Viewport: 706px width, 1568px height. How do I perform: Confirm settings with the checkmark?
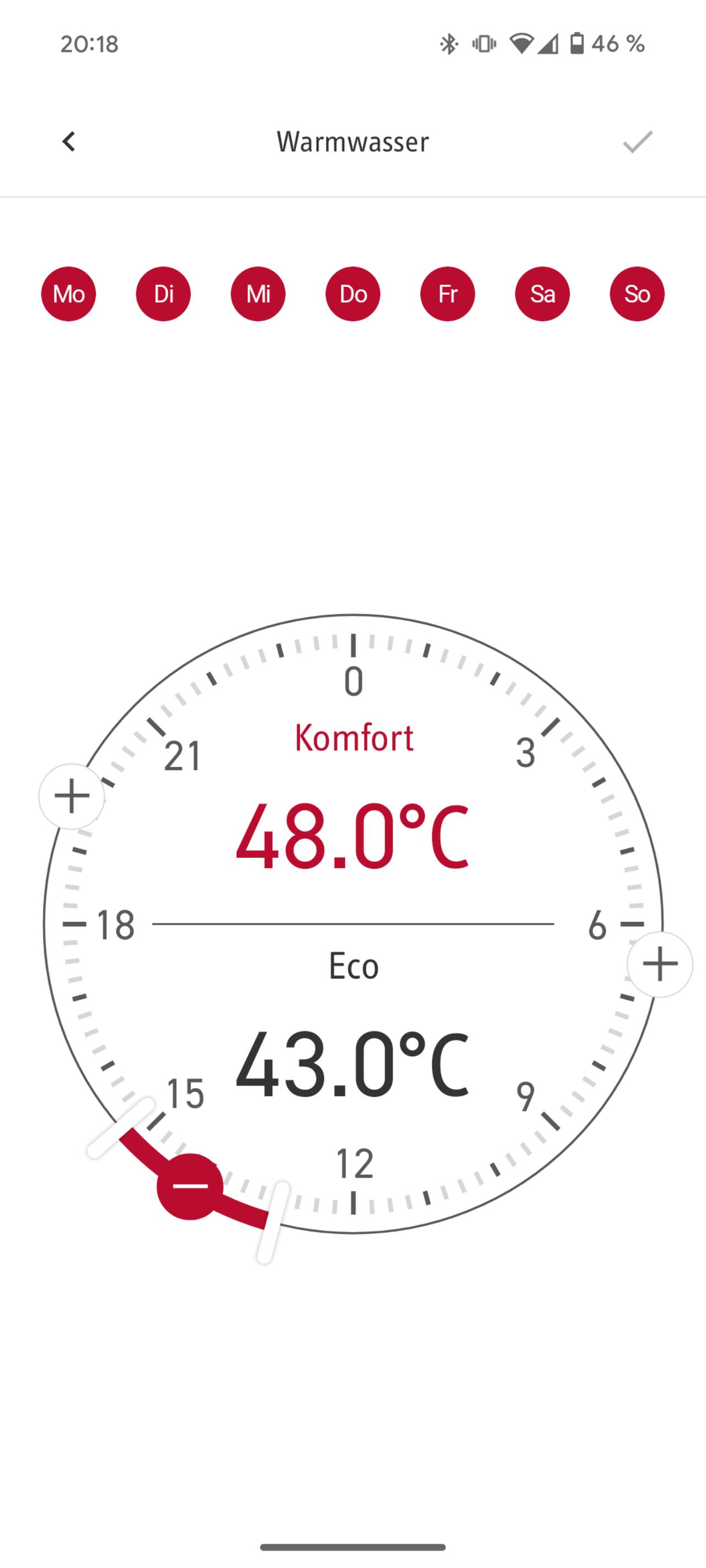coord(637,142)
